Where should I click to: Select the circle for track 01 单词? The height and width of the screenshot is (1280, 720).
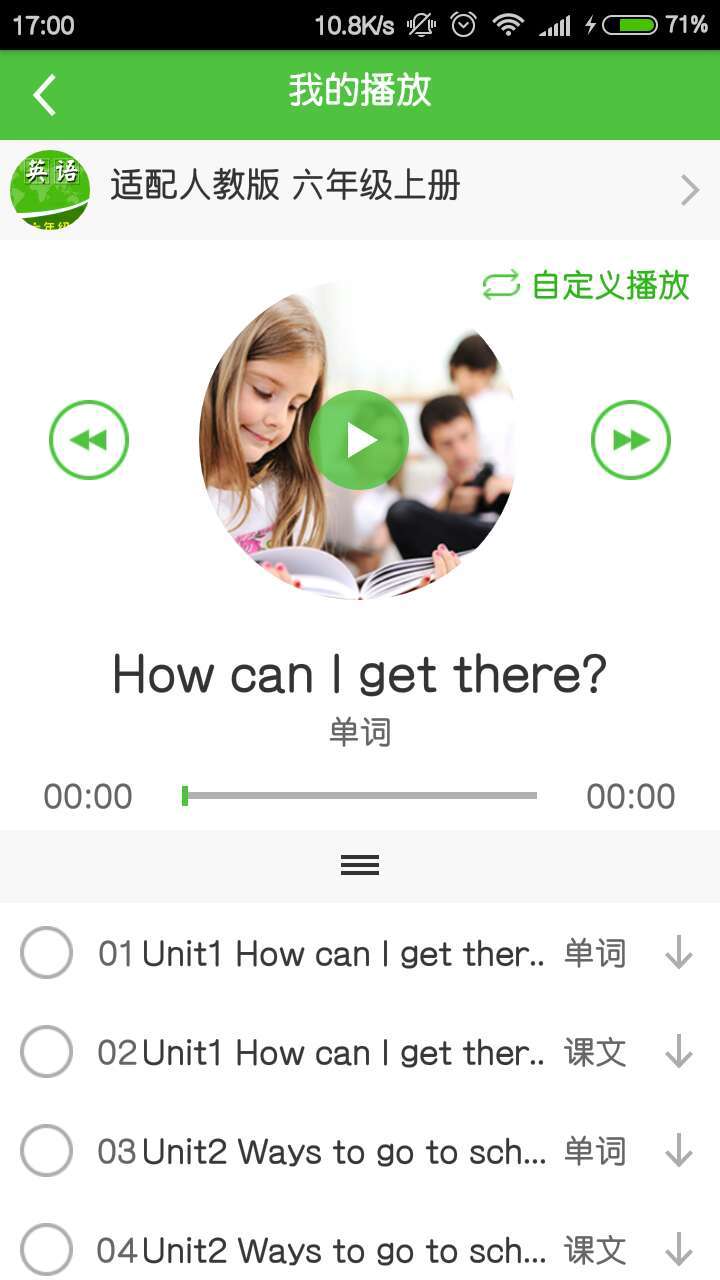click(x=46, y=953)
